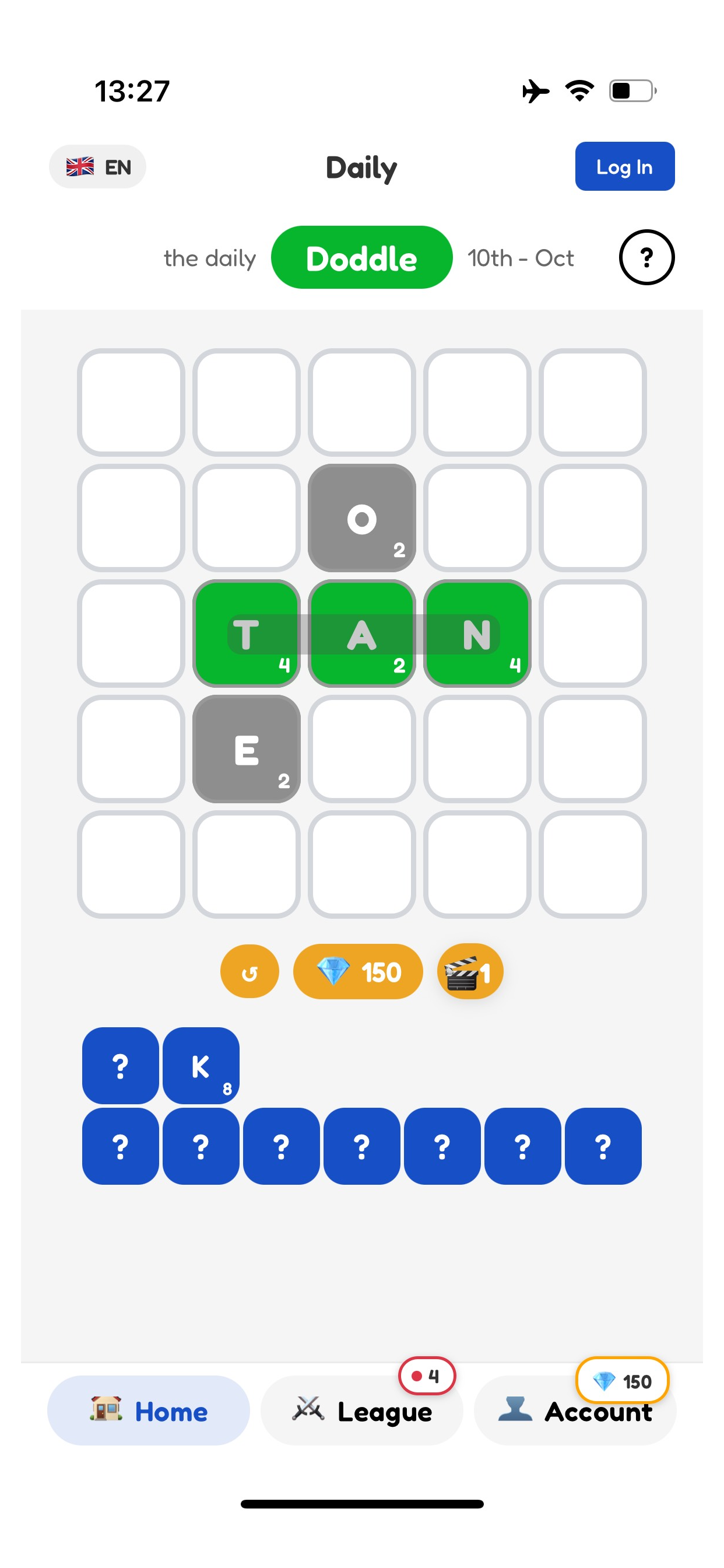Tap the grey E tile on board
The height and width of the screenshot is (1568, 724).
247,750
